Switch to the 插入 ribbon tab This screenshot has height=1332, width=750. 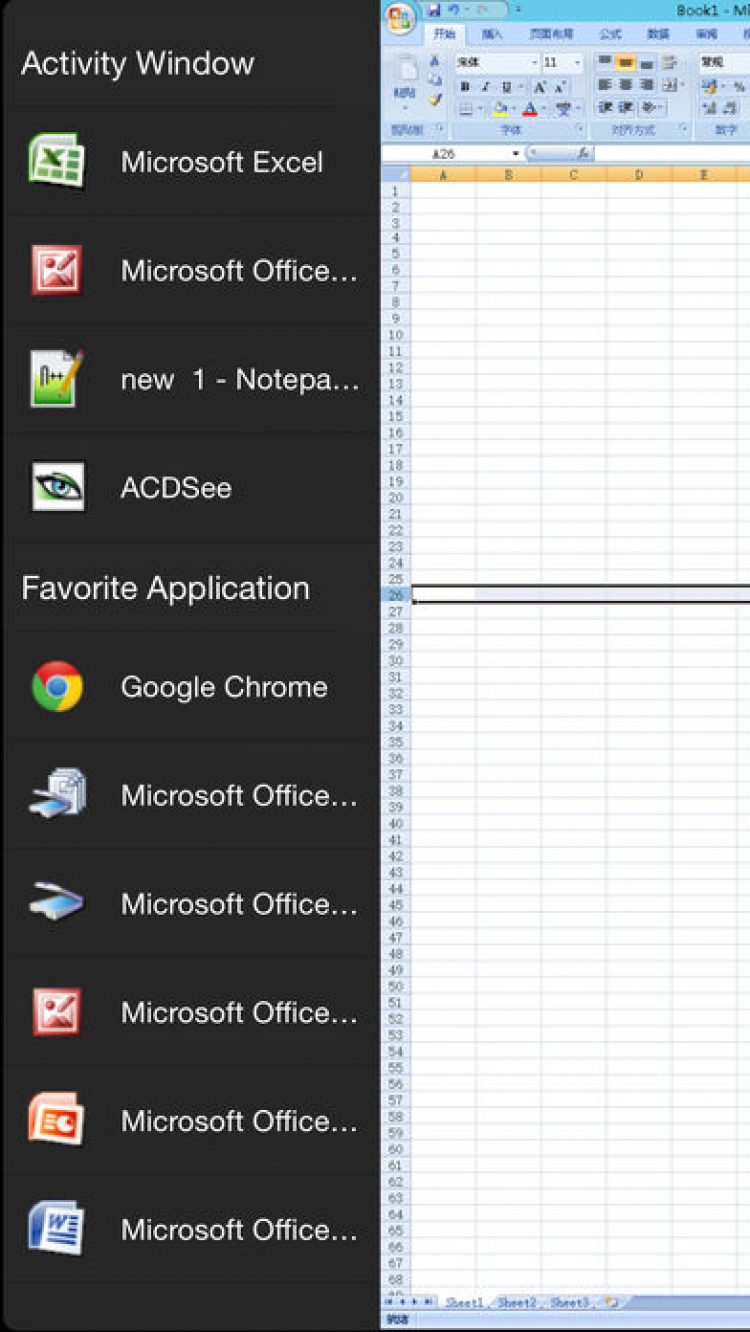pyautogui.click(x=492, y=34)
